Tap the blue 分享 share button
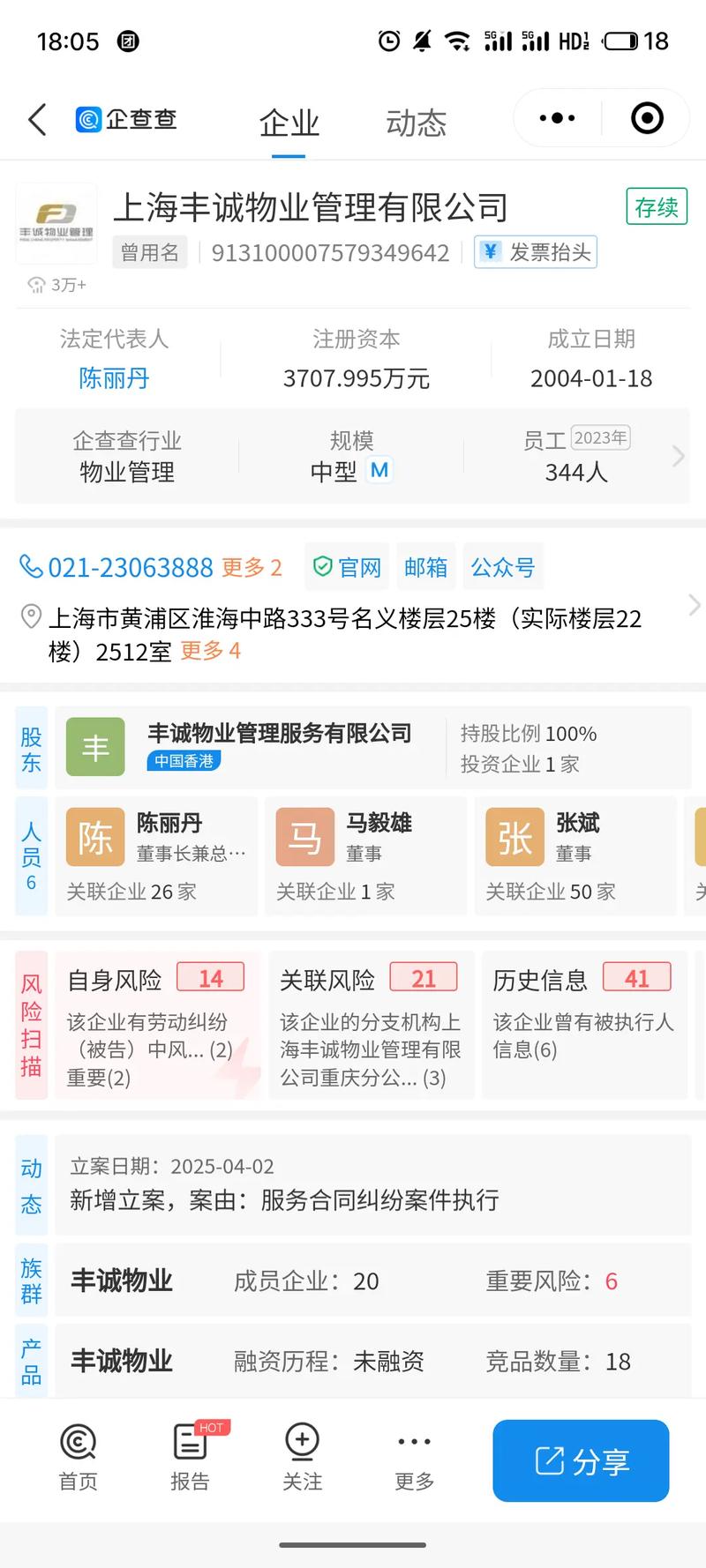Image resolution: width=706 pixels, height=1568 pixels. click(580, 1460)
